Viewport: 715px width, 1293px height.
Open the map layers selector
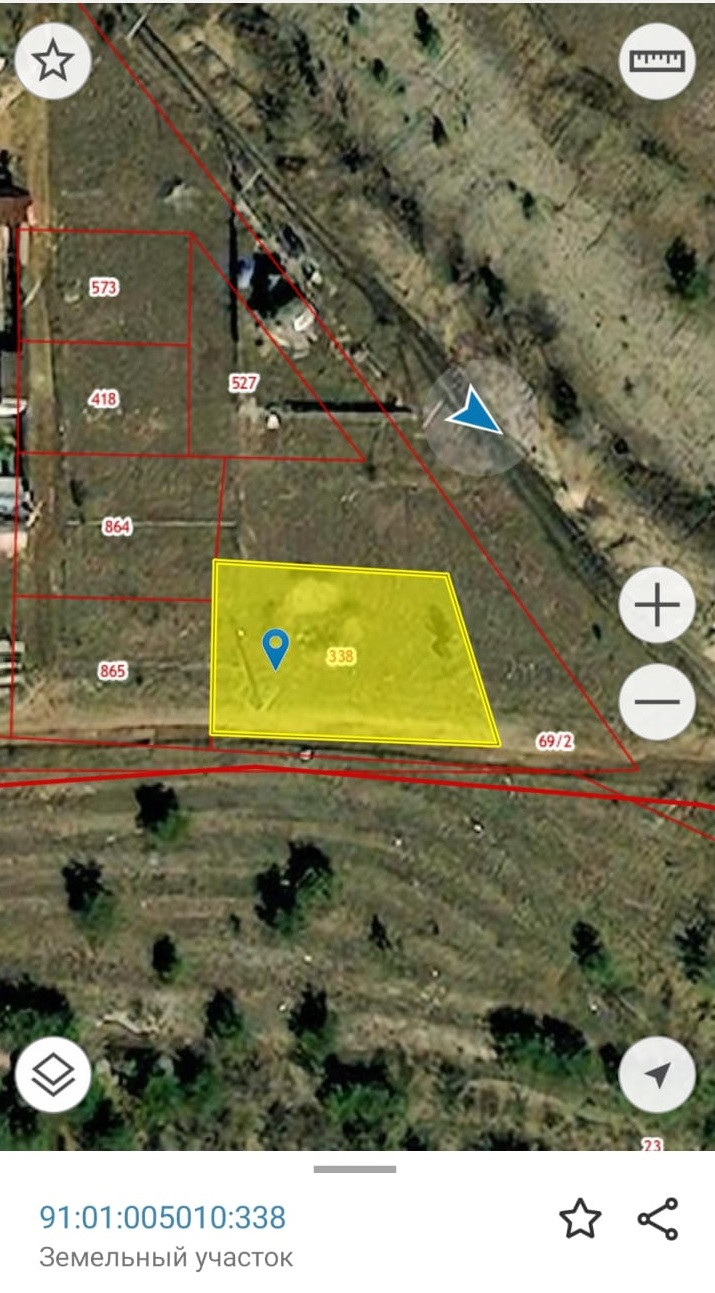[x=53, y=1075]
